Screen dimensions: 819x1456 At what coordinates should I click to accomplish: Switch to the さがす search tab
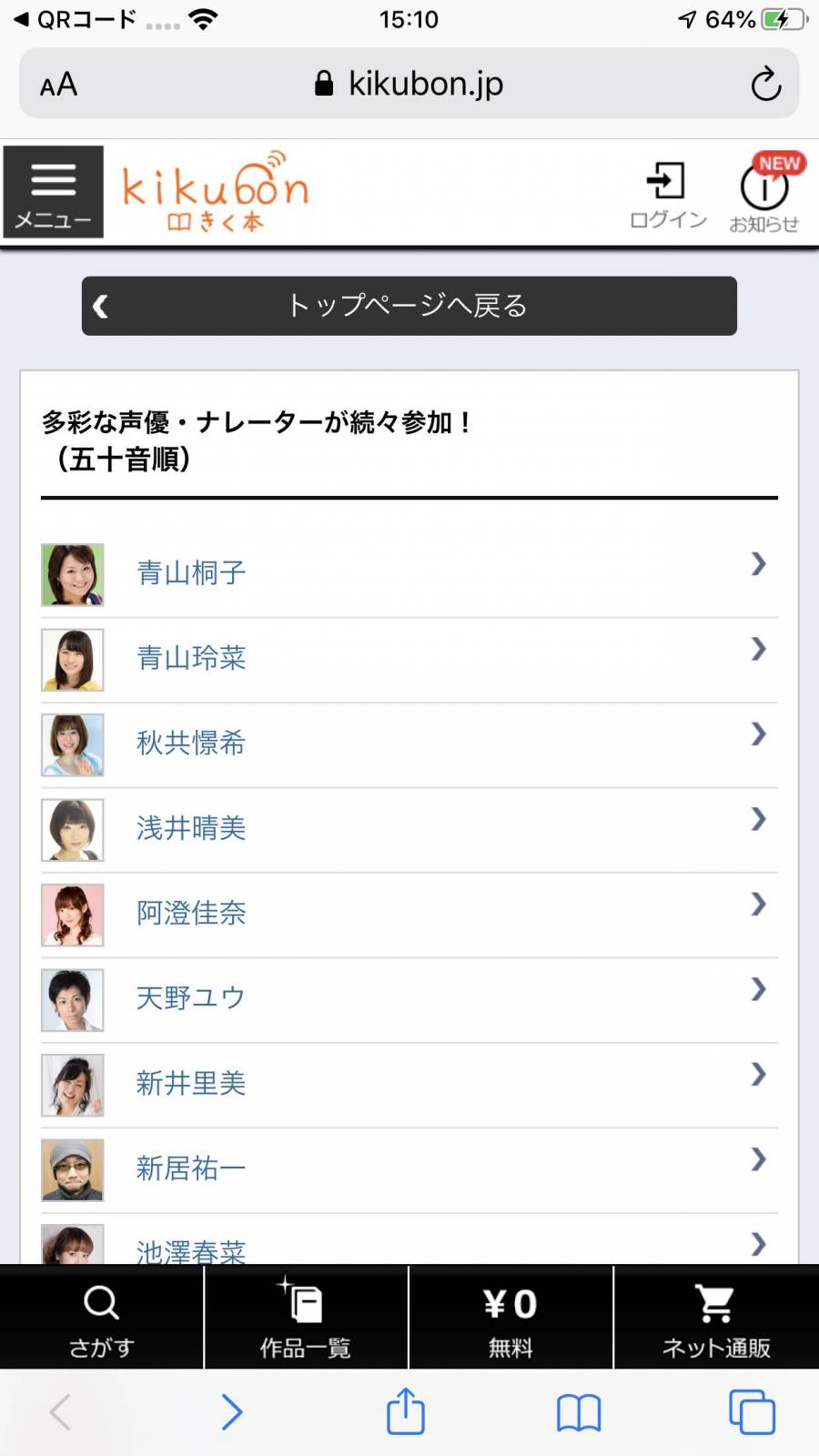[x=101, y=1317]
